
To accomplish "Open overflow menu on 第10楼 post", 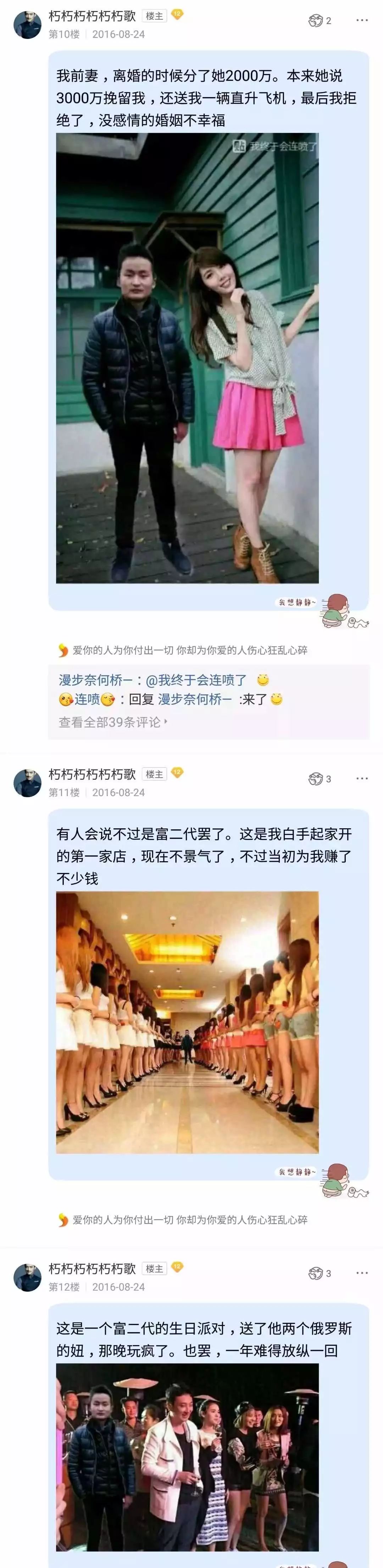I will pyautogui.click(x=362, y=21).
